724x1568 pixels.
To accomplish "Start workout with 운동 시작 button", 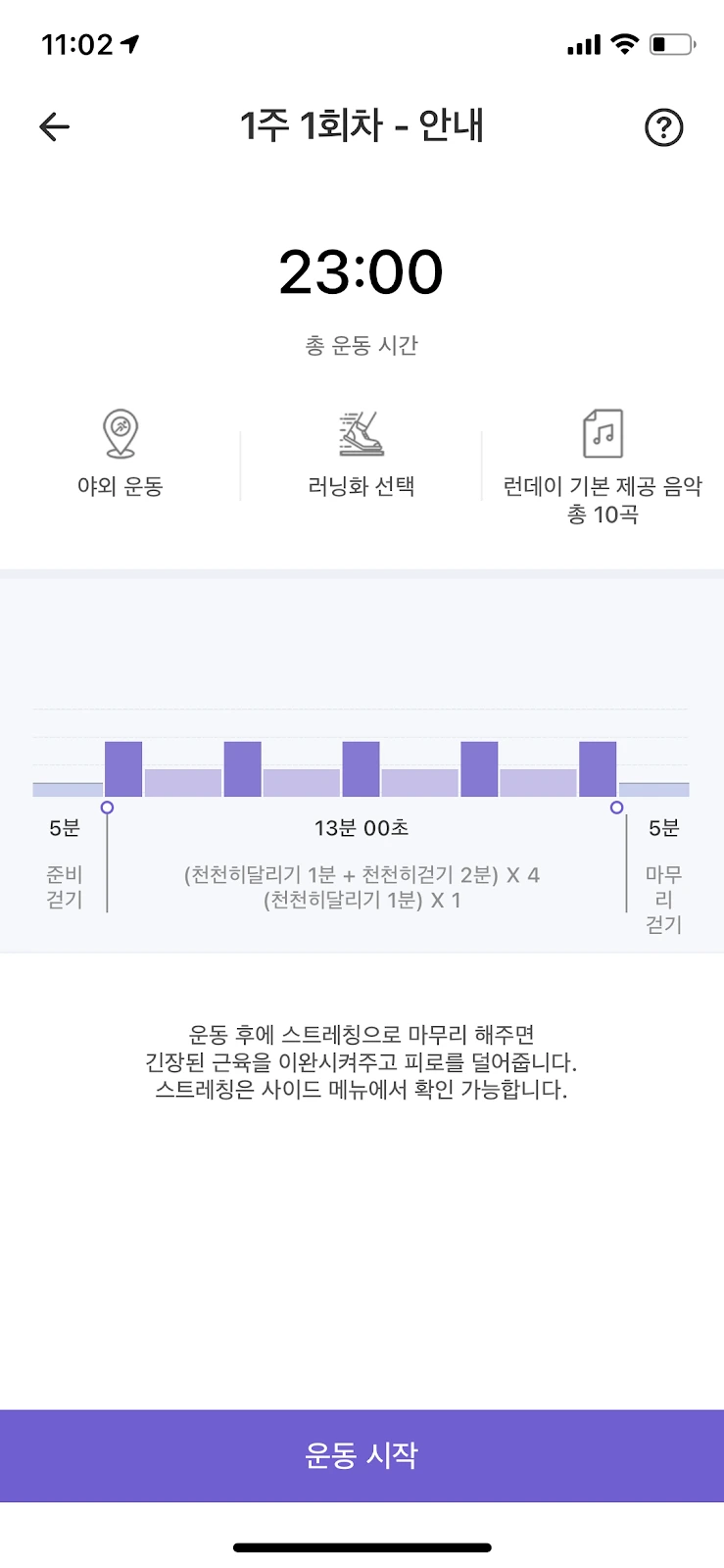I will 362,1455.
